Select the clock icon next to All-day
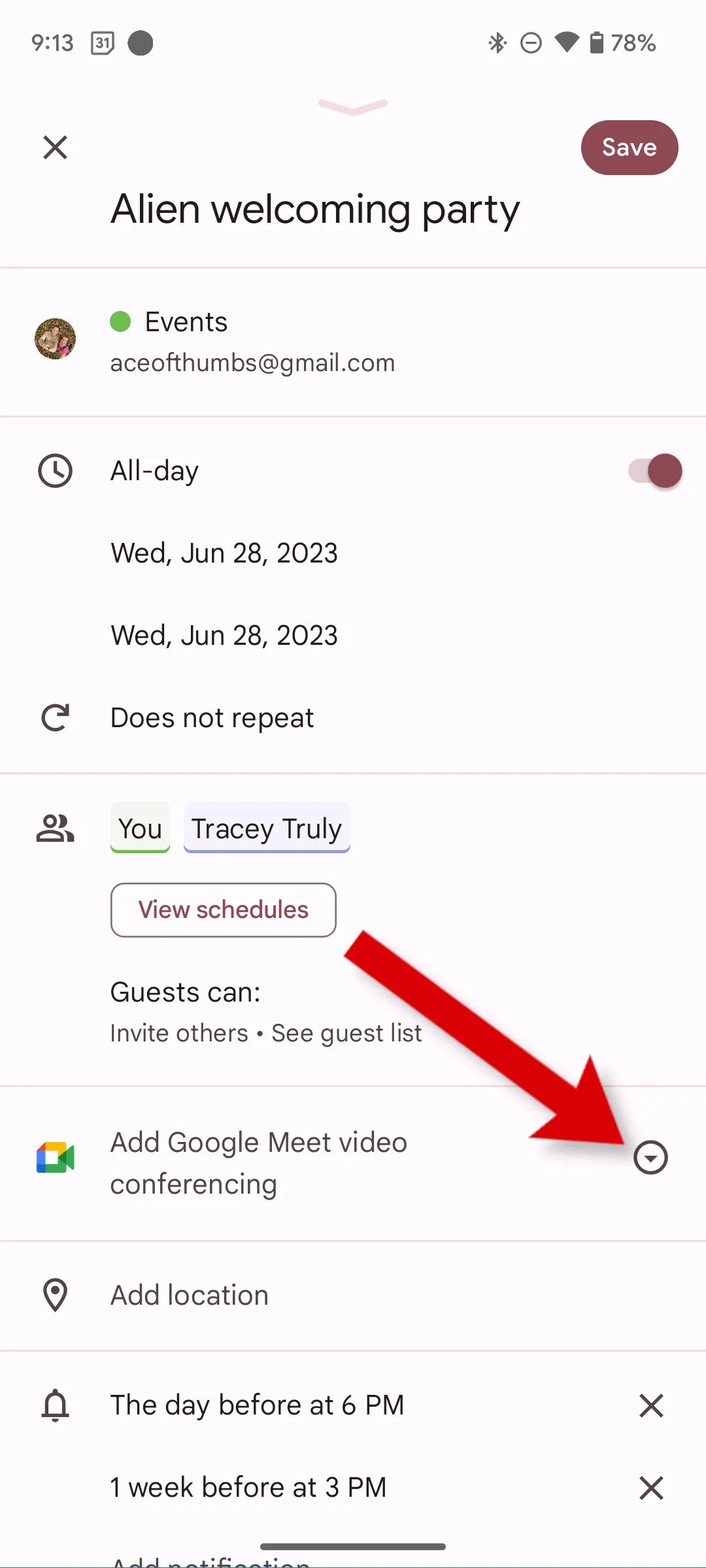The image size is (706, 1568). click(56, 470)
